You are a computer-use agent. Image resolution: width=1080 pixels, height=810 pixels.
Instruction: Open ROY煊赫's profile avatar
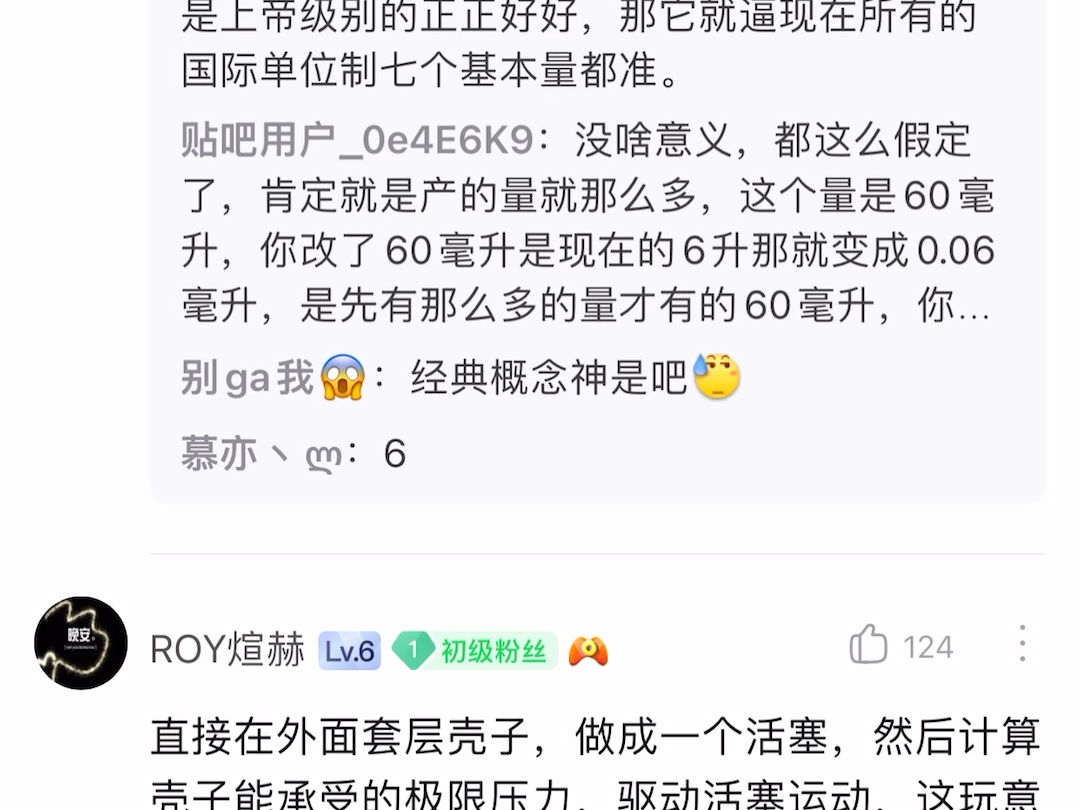pyautogui.click(x=81, y=644)
